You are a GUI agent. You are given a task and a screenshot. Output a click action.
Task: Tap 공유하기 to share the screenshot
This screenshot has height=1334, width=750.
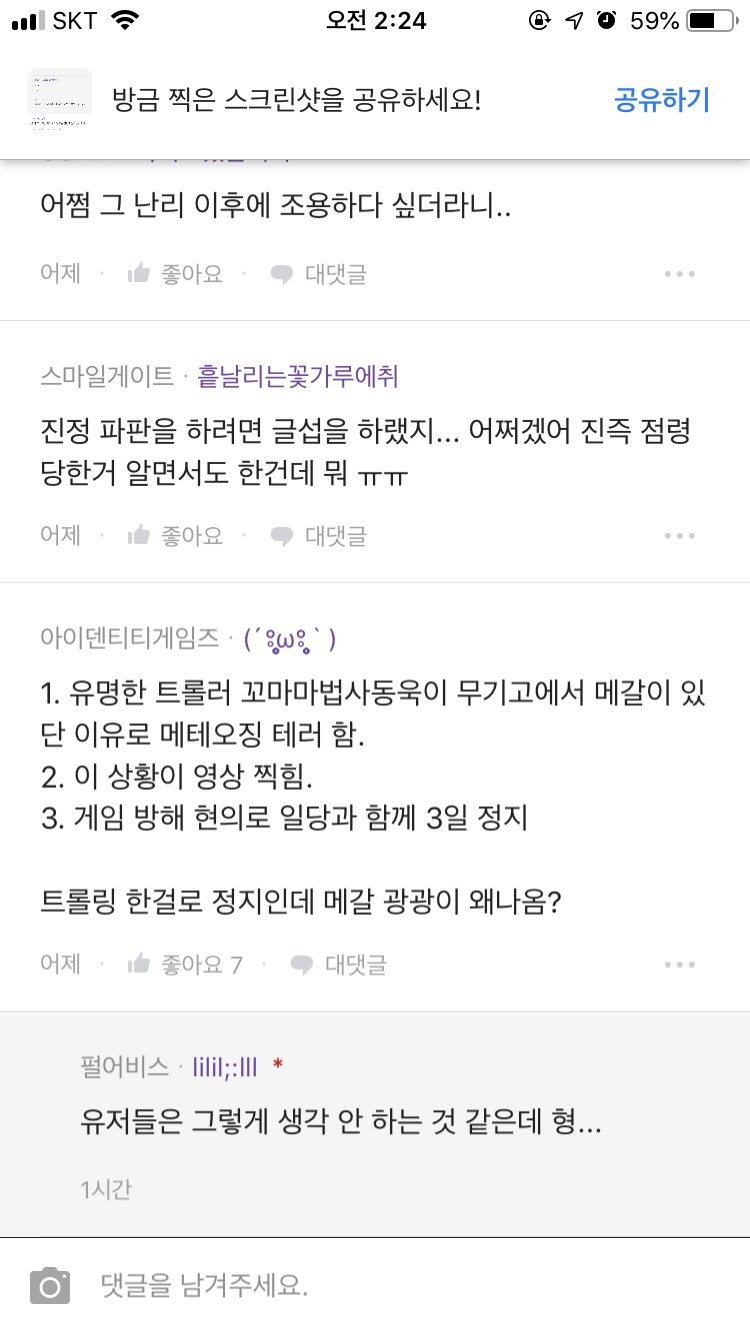(x=662, y=101)
